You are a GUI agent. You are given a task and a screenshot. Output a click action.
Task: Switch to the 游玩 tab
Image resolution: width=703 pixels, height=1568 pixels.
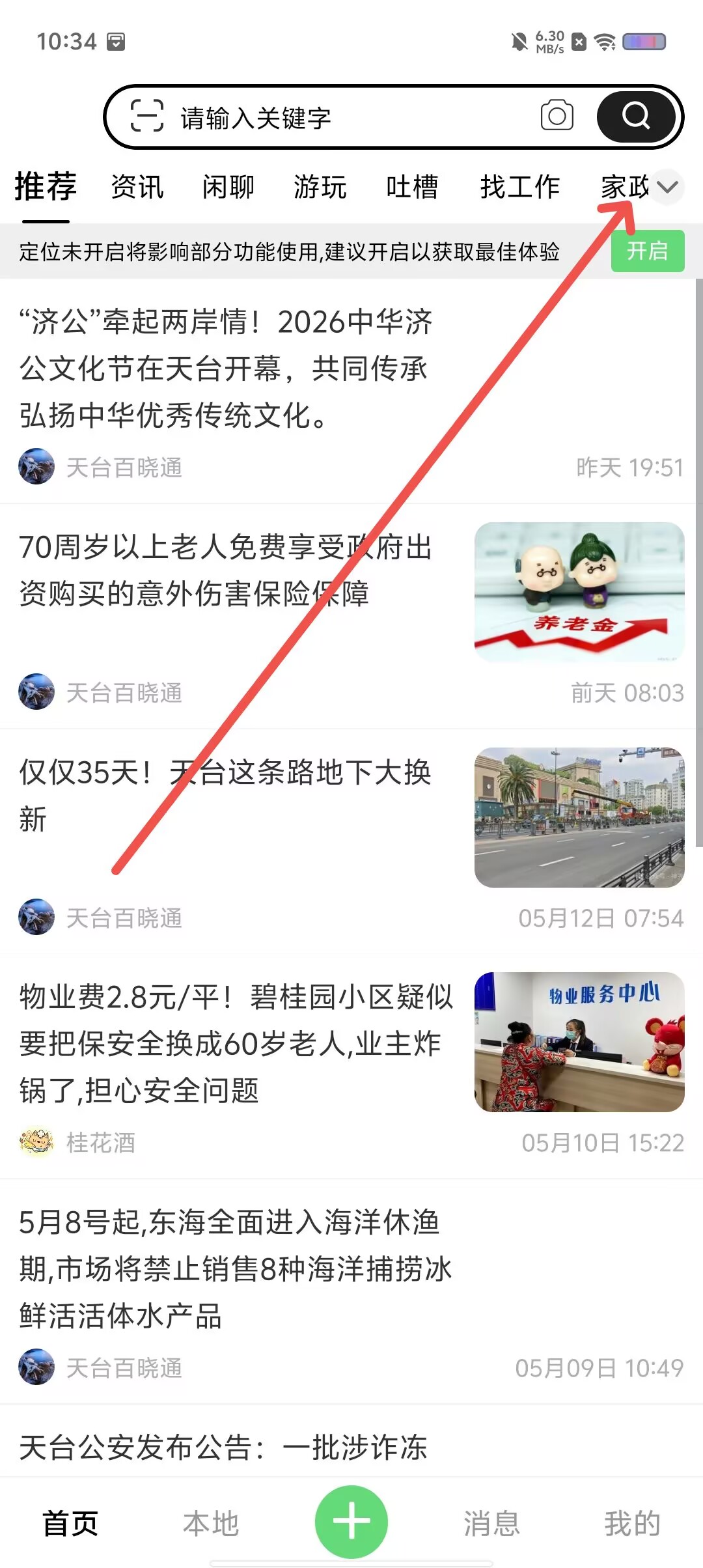(x=320, y=187)
